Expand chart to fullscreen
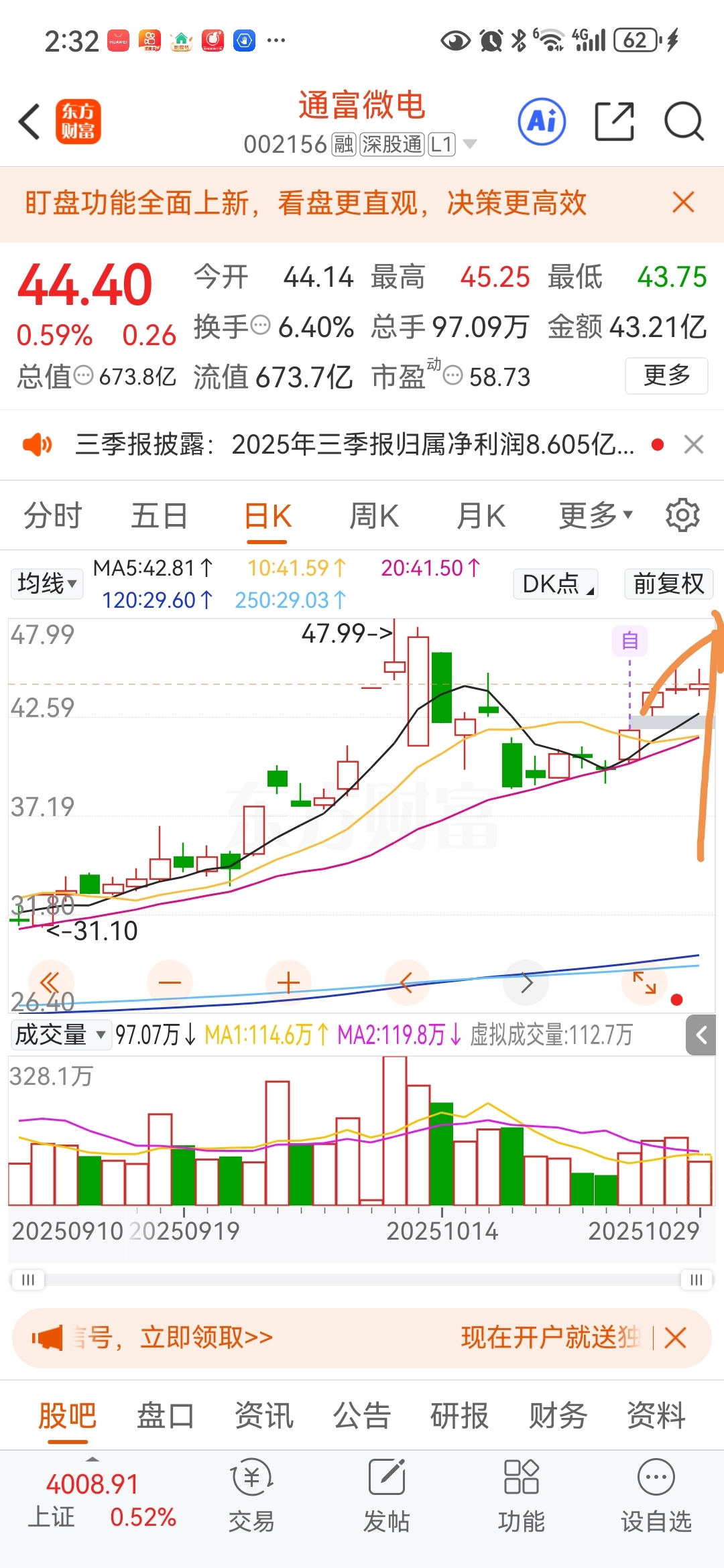This screenshot has width=724, height=1568. (x=644, y=982)
